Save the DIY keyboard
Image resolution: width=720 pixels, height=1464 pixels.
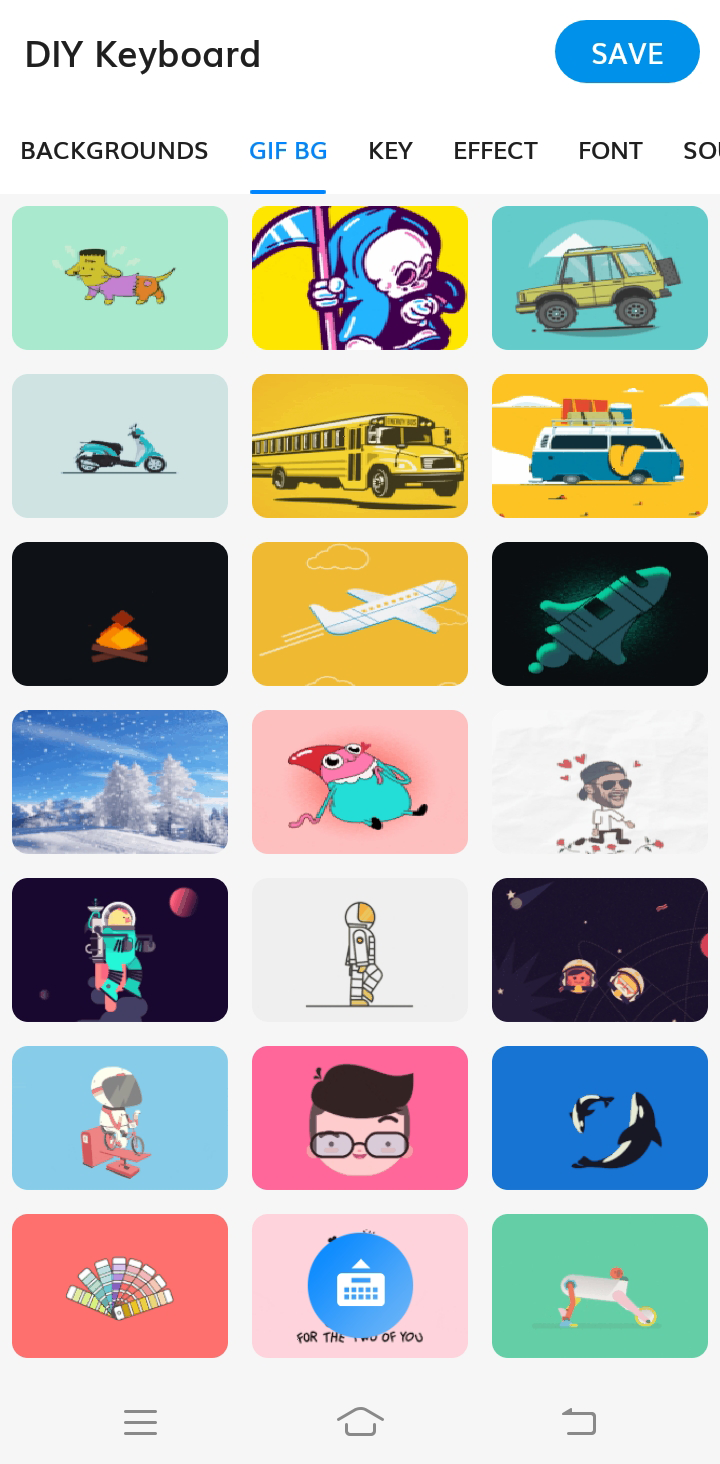pyautogui.click(x=627, y=52)
